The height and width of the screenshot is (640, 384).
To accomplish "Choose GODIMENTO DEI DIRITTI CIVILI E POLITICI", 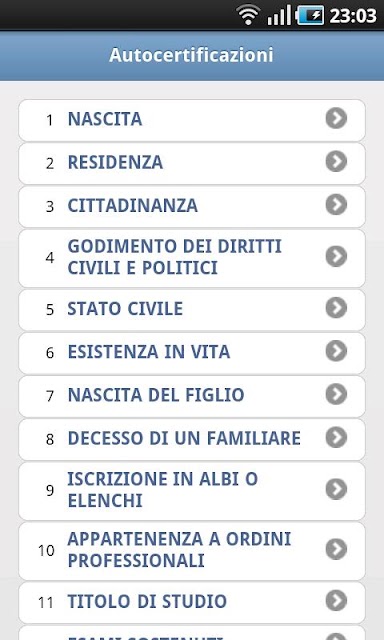I will (x=192, y=258).
